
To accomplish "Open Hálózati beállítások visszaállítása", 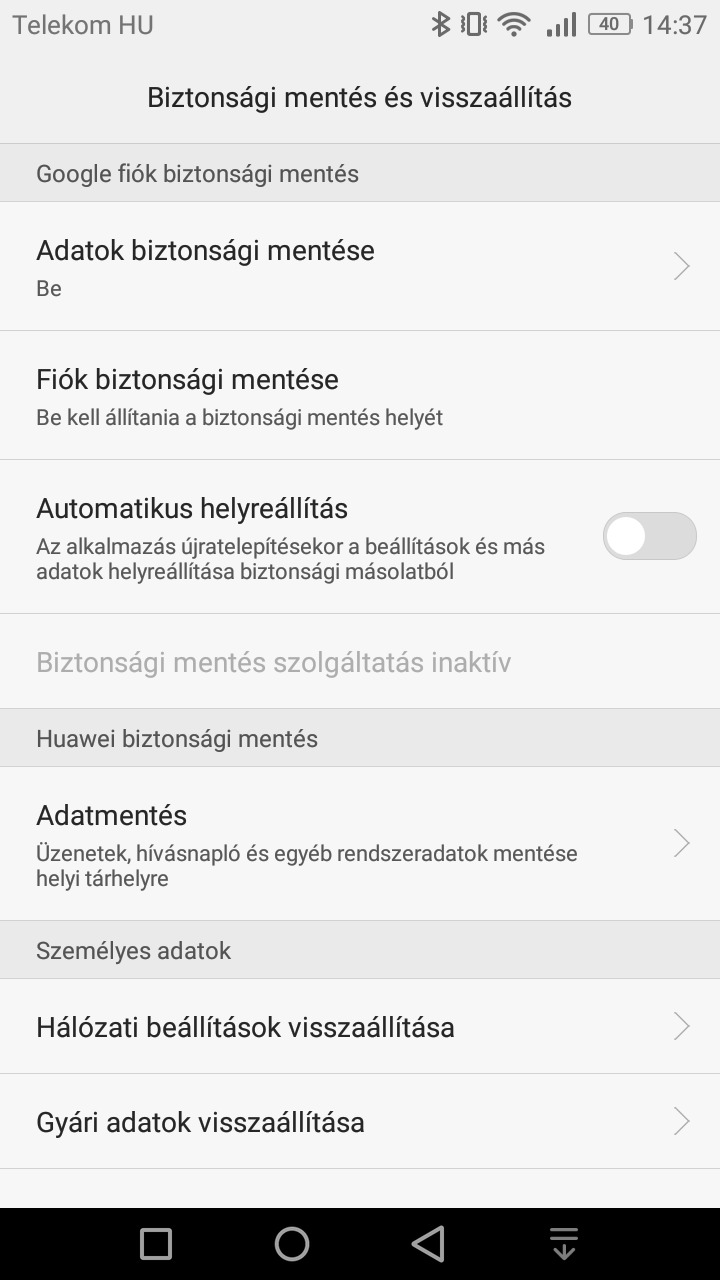I will click(x=360, y=1026).
